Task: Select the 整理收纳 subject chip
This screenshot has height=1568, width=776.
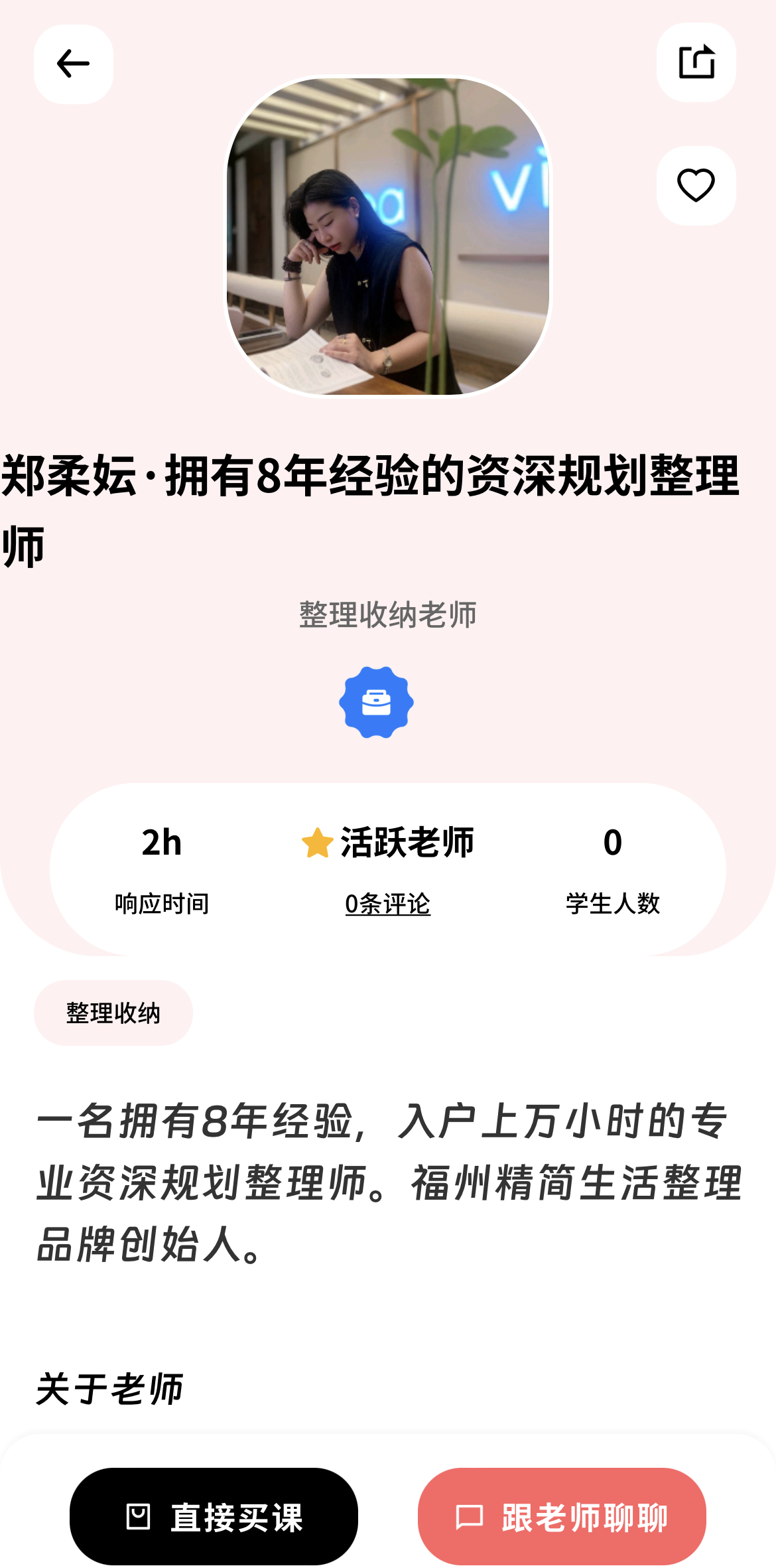Action: (x=113, y=1013)
